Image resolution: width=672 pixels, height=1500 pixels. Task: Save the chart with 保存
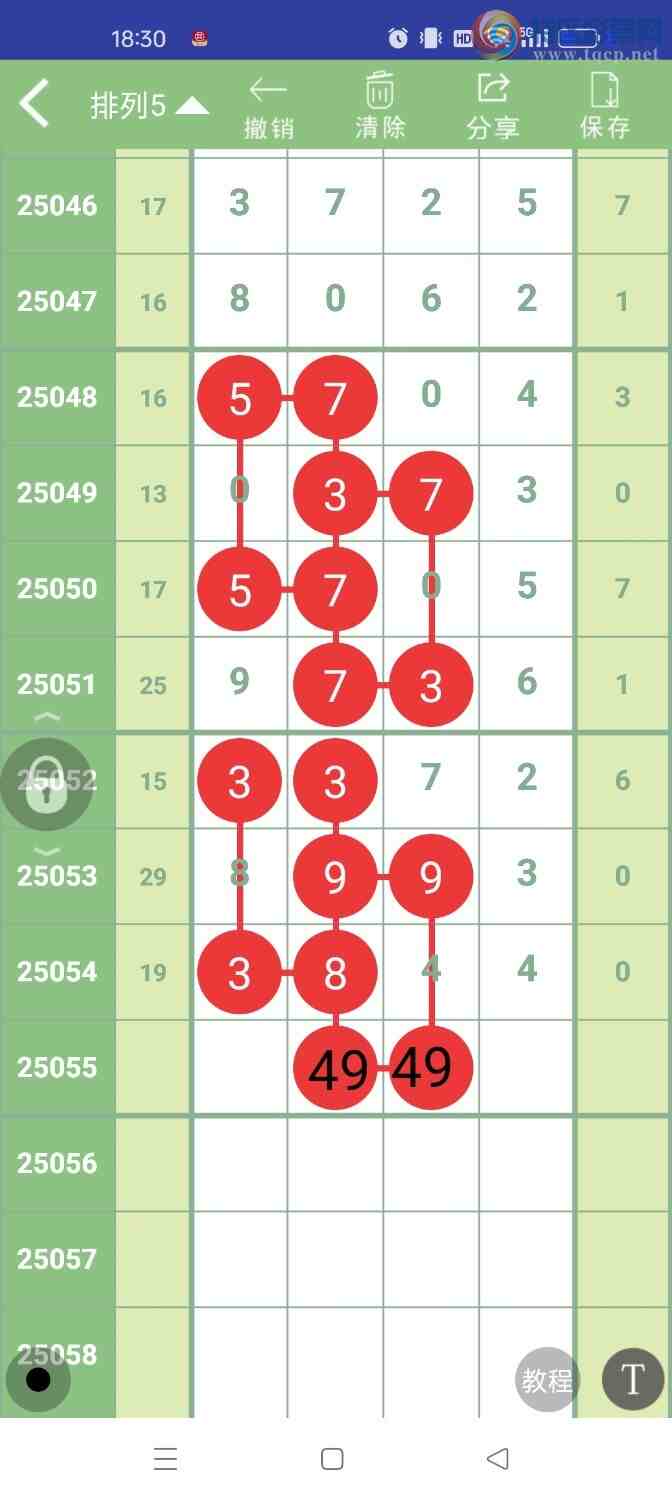tap(605, 107)
